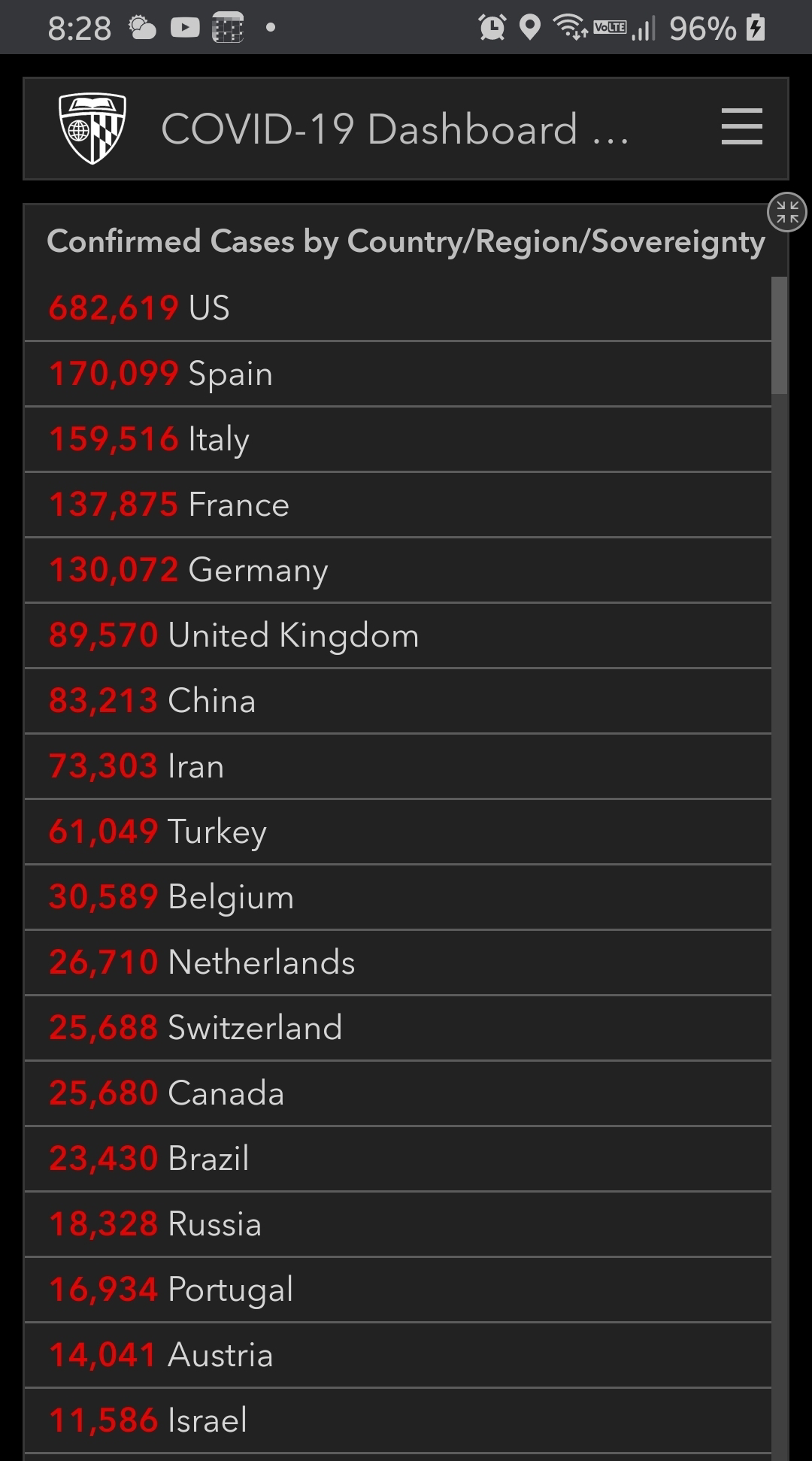The height and width of the screenshot is (1461, 812).
Task: Choose the Russia row
Action: pyautogui.click(x=398, y=1225)
